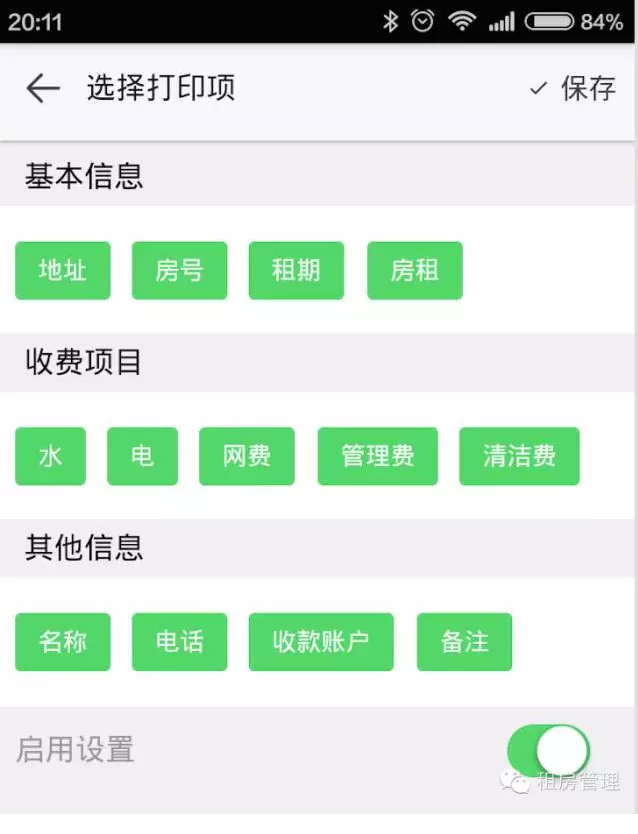
Task: Toggle the 备注 chip
Action: point(464,642)
